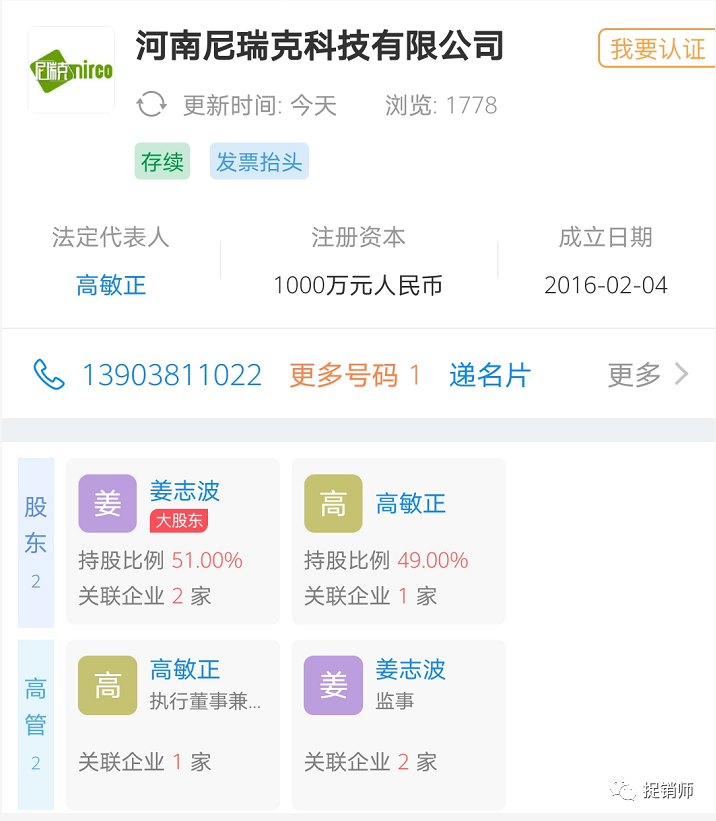Expand 更多 contact options
This screenshot has height=821, width=716.
[648, 375]
